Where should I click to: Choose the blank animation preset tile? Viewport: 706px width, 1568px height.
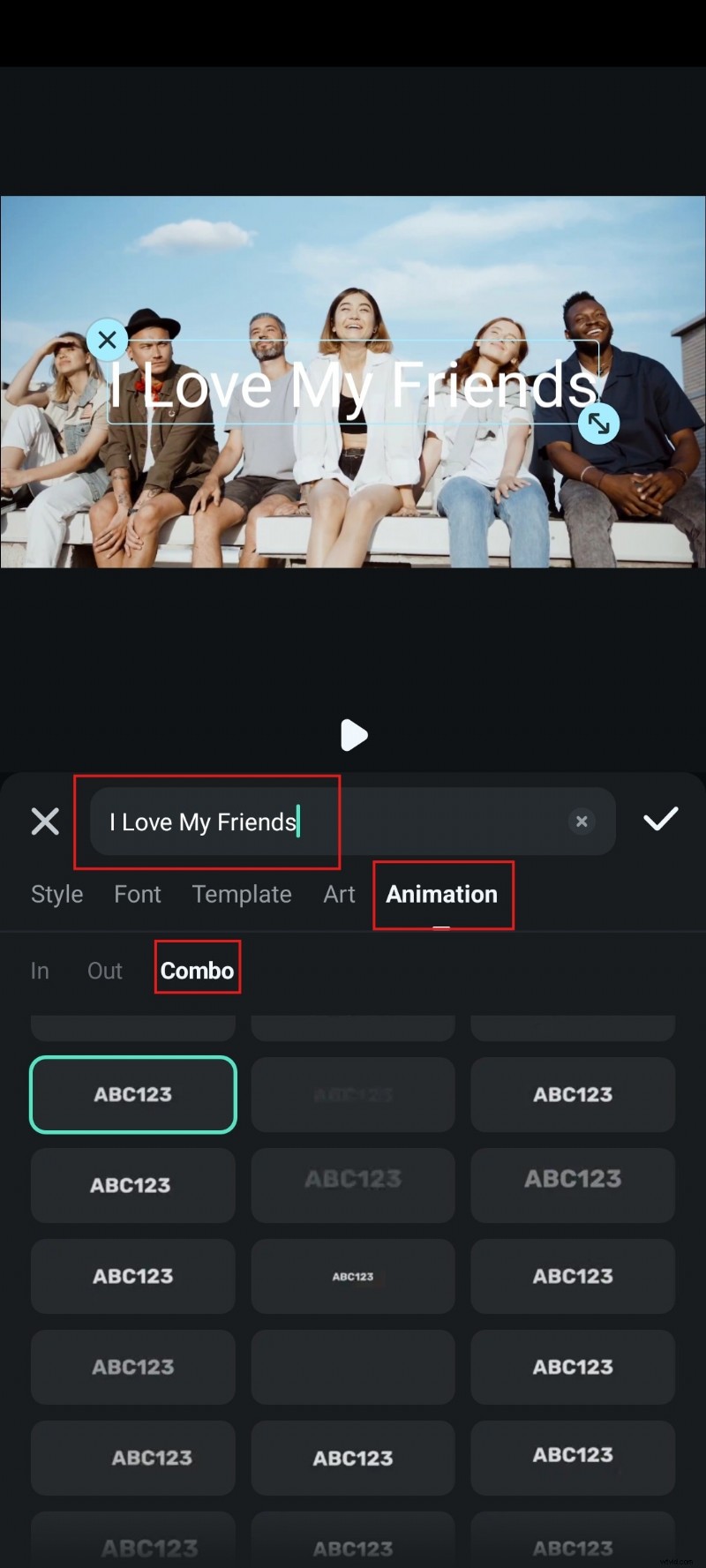pyautogui.click(x=353, y=1368)
